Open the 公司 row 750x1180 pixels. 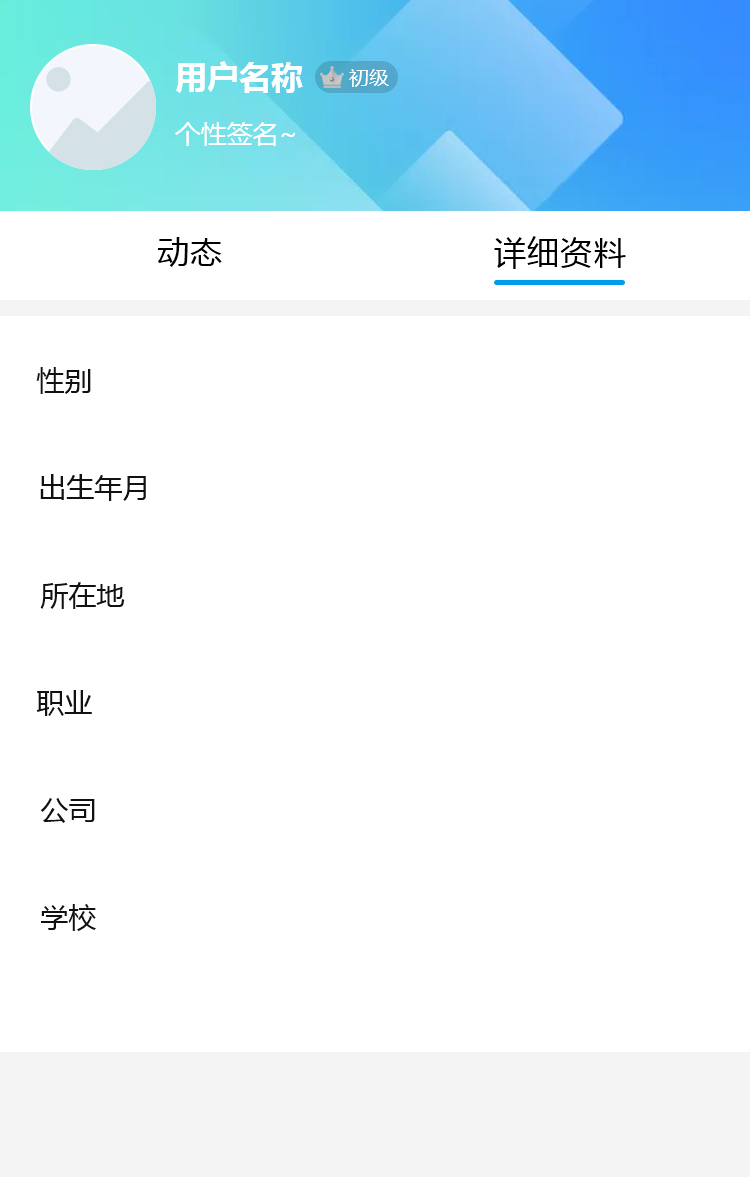[x=68, y=810]
